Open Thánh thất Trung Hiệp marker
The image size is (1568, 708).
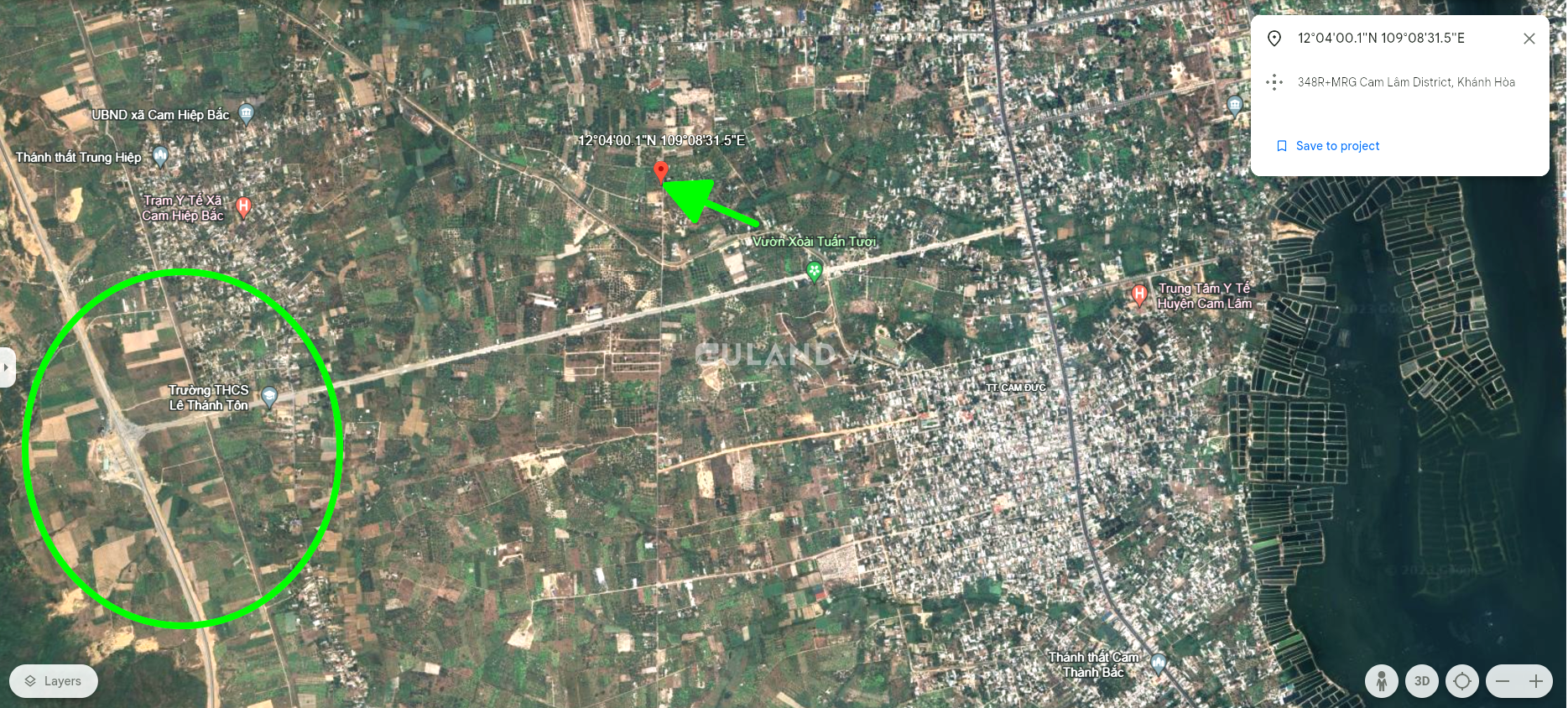(x=160, y=156)
